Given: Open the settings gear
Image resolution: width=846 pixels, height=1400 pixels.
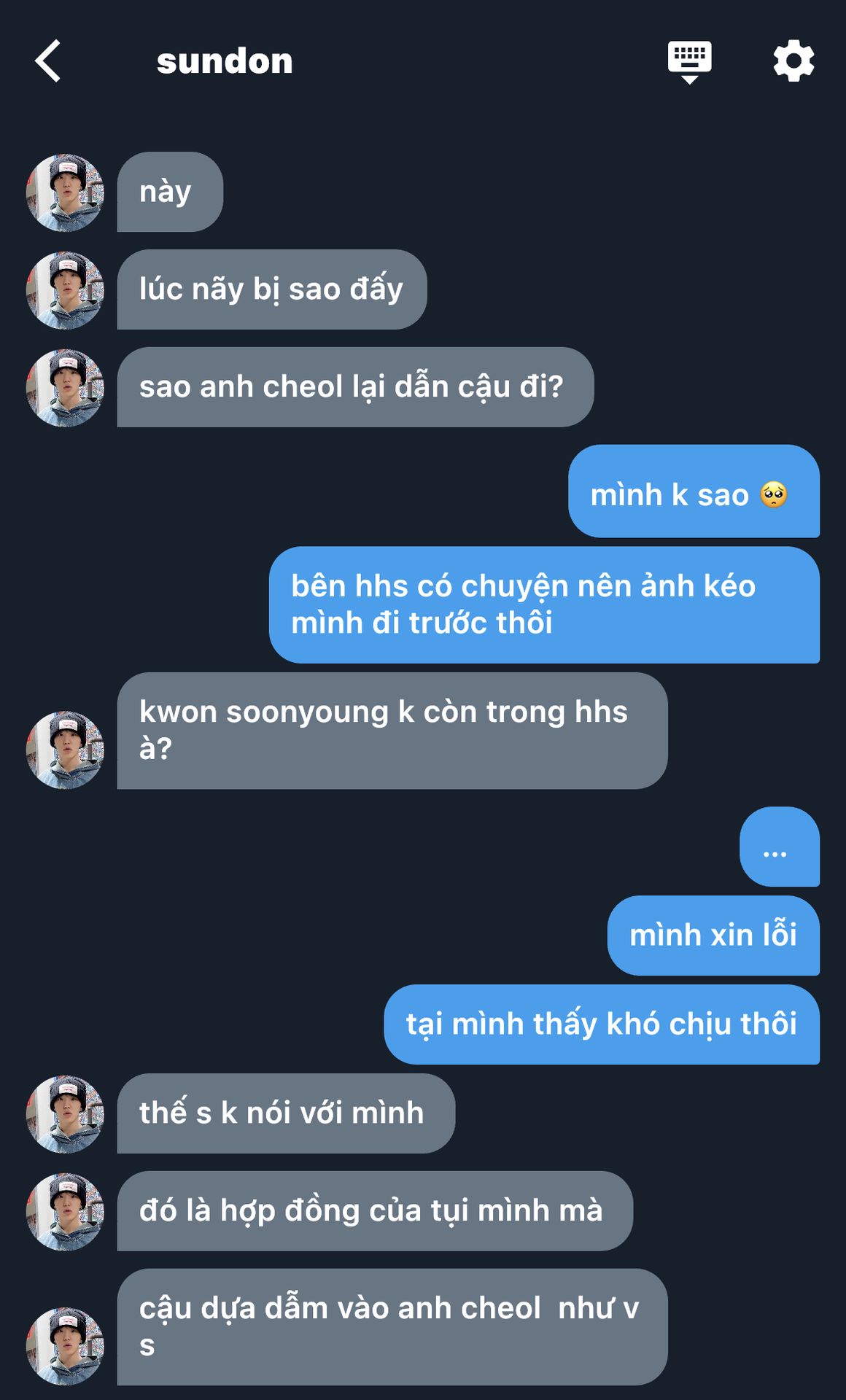Looking at the screenshot, I should (793, 61).
